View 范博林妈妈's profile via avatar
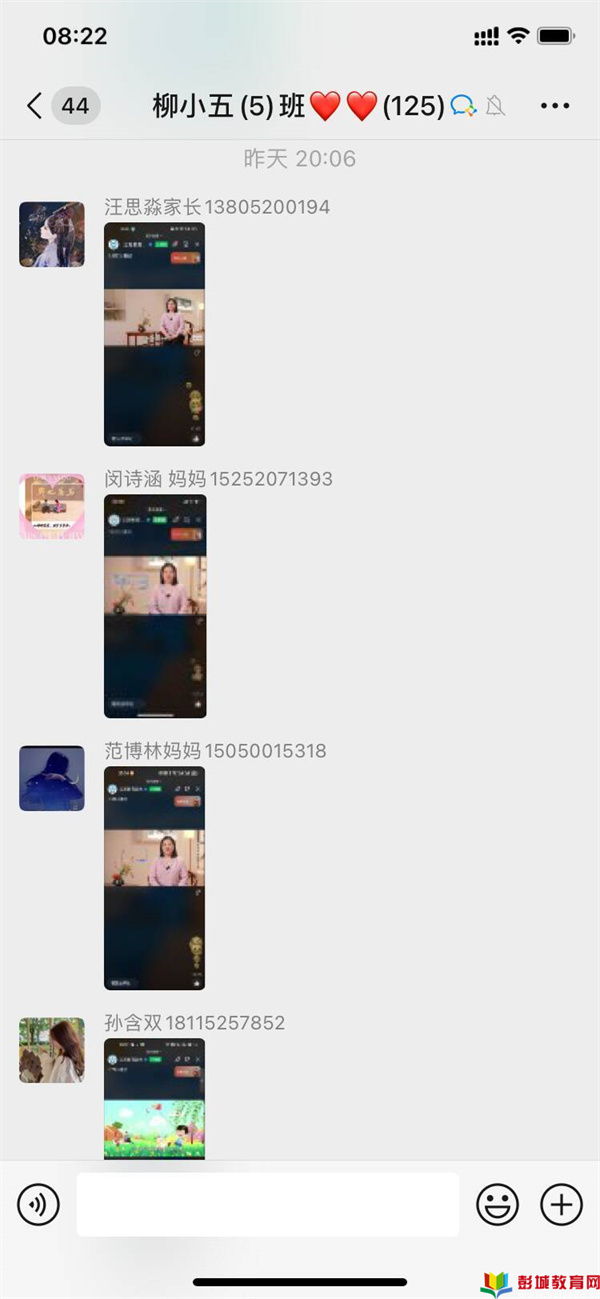This screenshot has height=1299, width=600. click(52, 778)
